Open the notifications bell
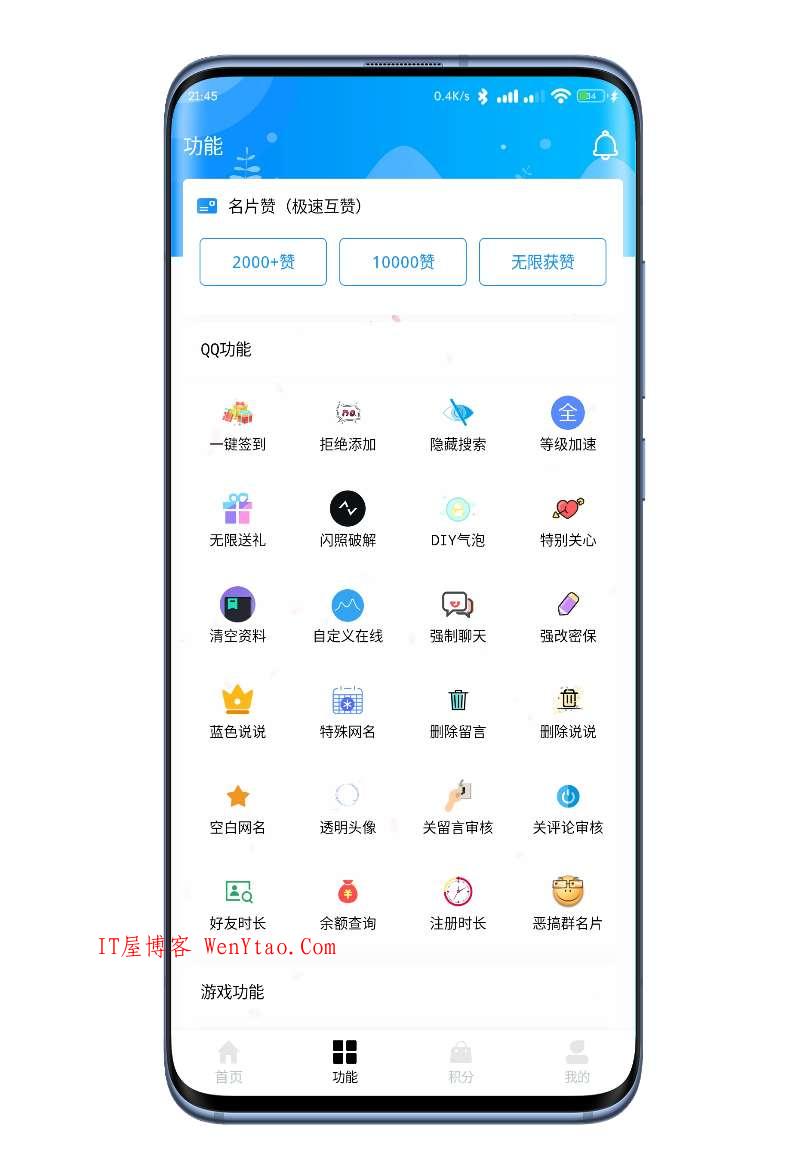Viewport: 800px width, 1170px height. [x=605, y=146]
